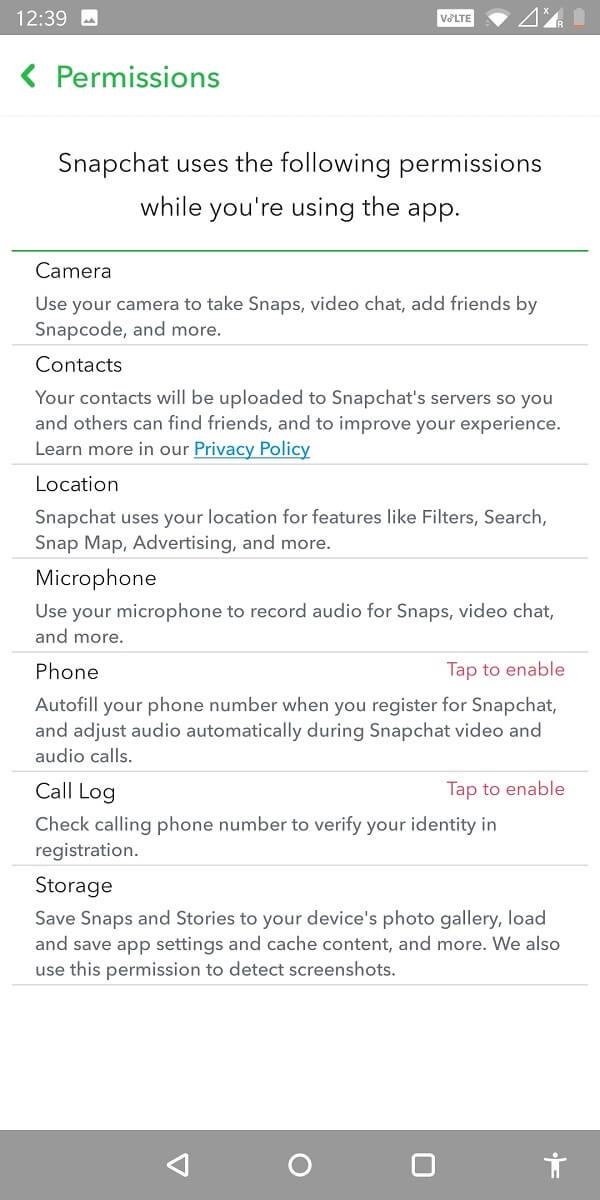Open the accessibility shortcut in the navigation bar
The height and width of the screenshot is (1200, 600).
pyautogui.click(x=554, y=1165)
